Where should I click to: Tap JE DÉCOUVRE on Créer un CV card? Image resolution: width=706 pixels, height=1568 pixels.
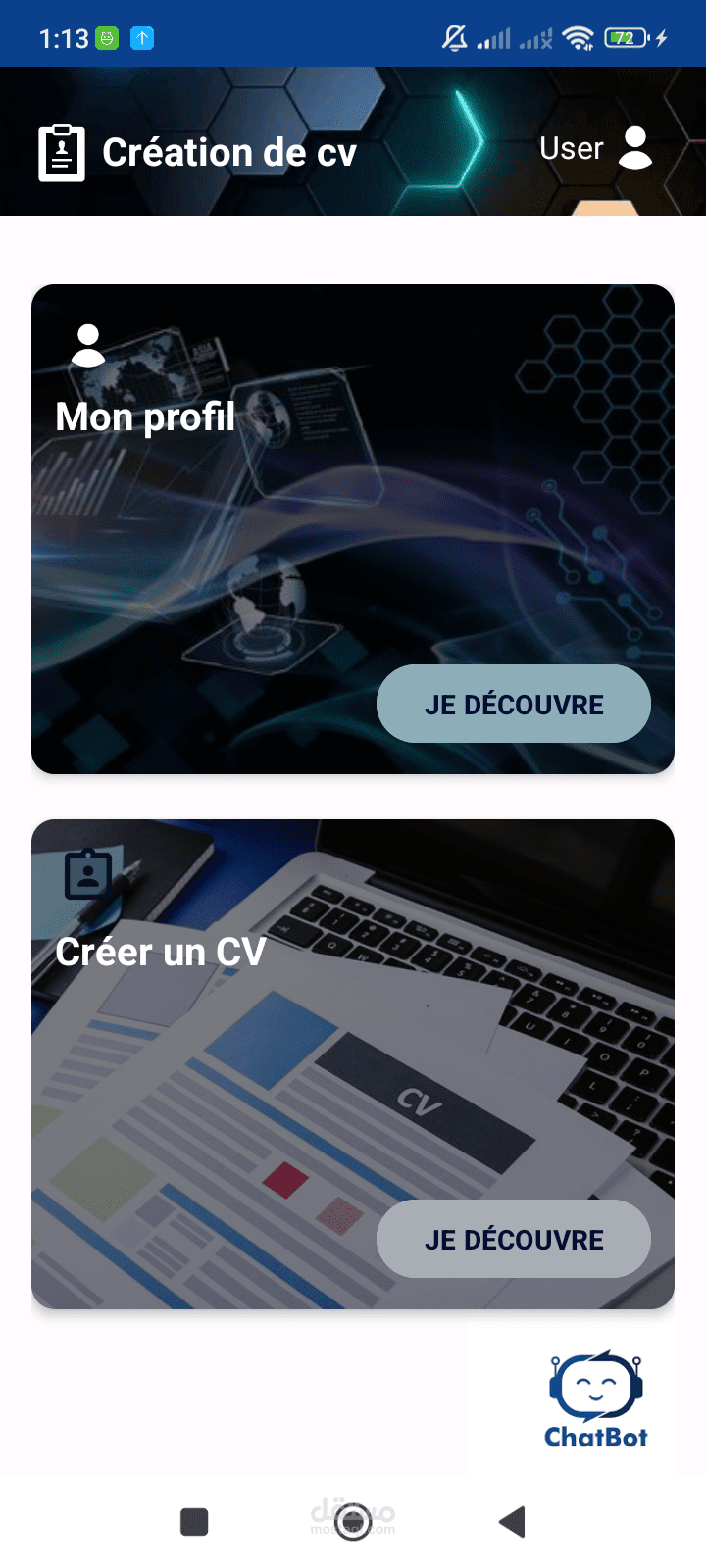point(514,1239)
